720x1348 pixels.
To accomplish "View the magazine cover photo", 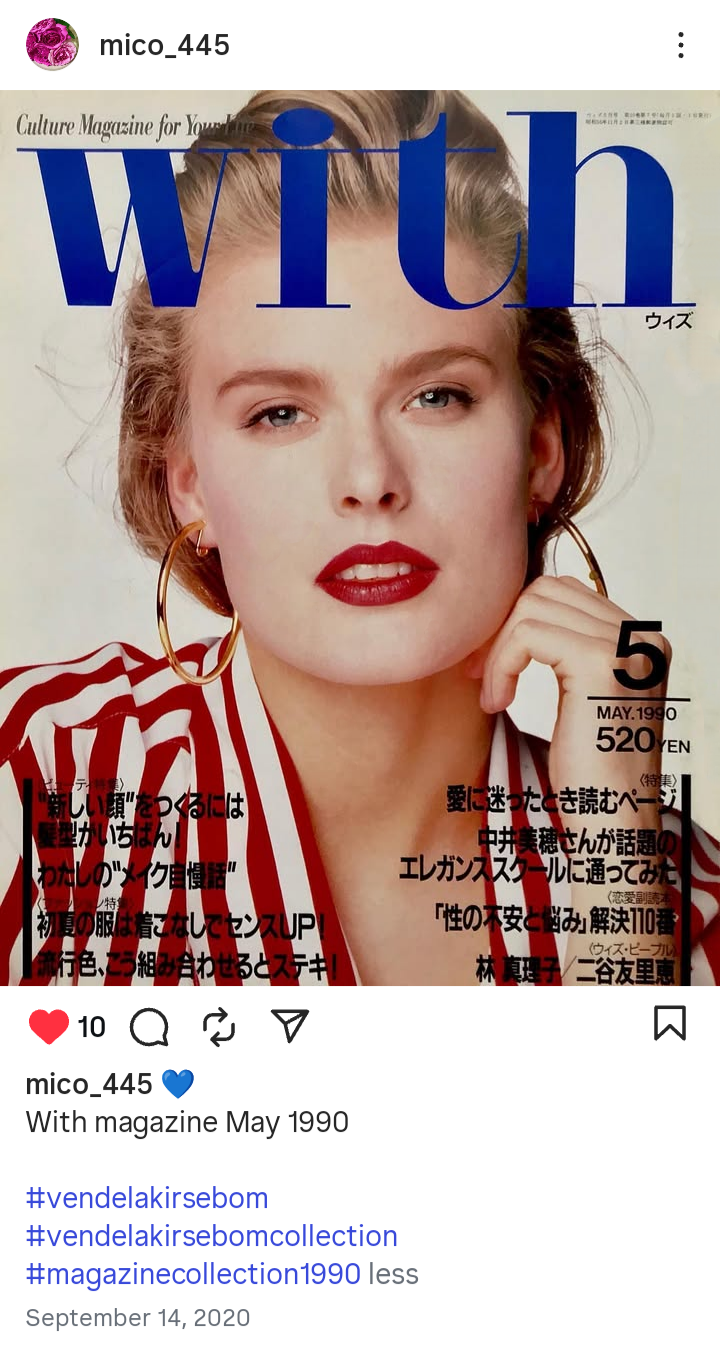I will click(360, 538).
